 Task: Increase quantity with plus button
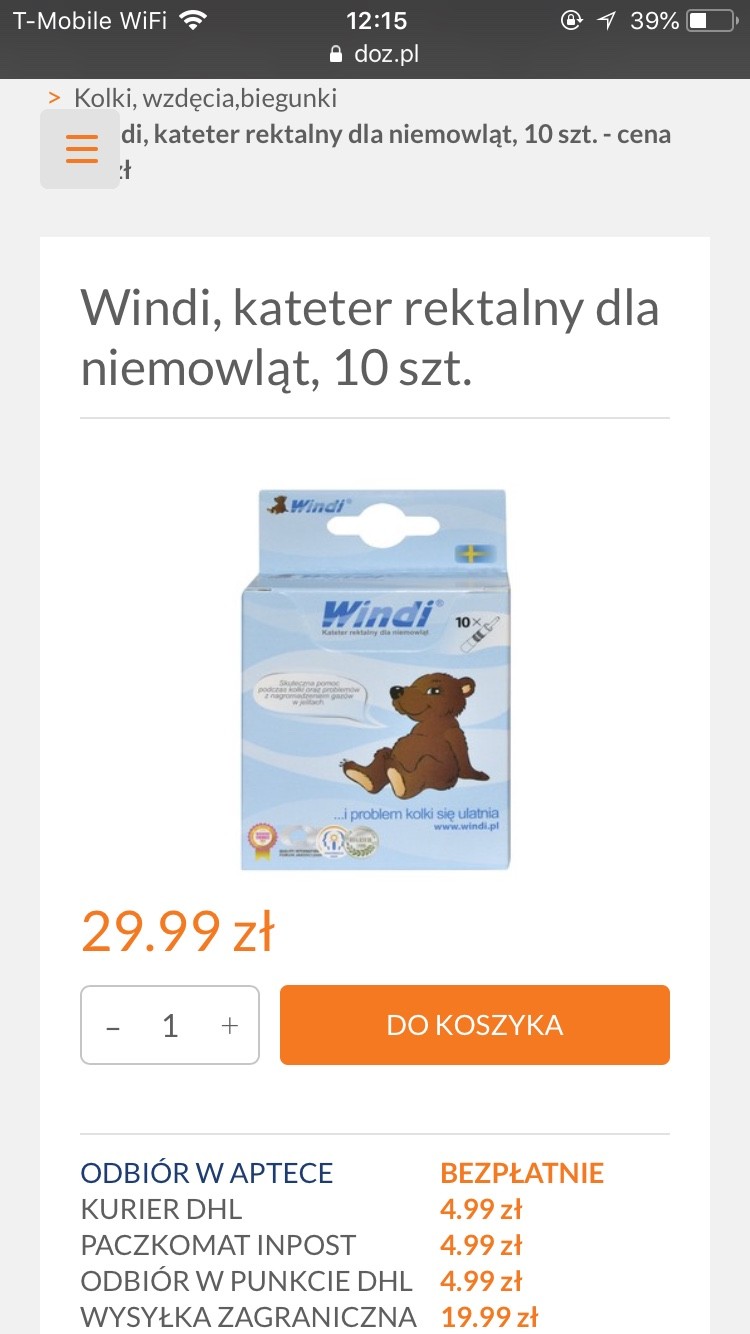click(x=229, y=1026)
